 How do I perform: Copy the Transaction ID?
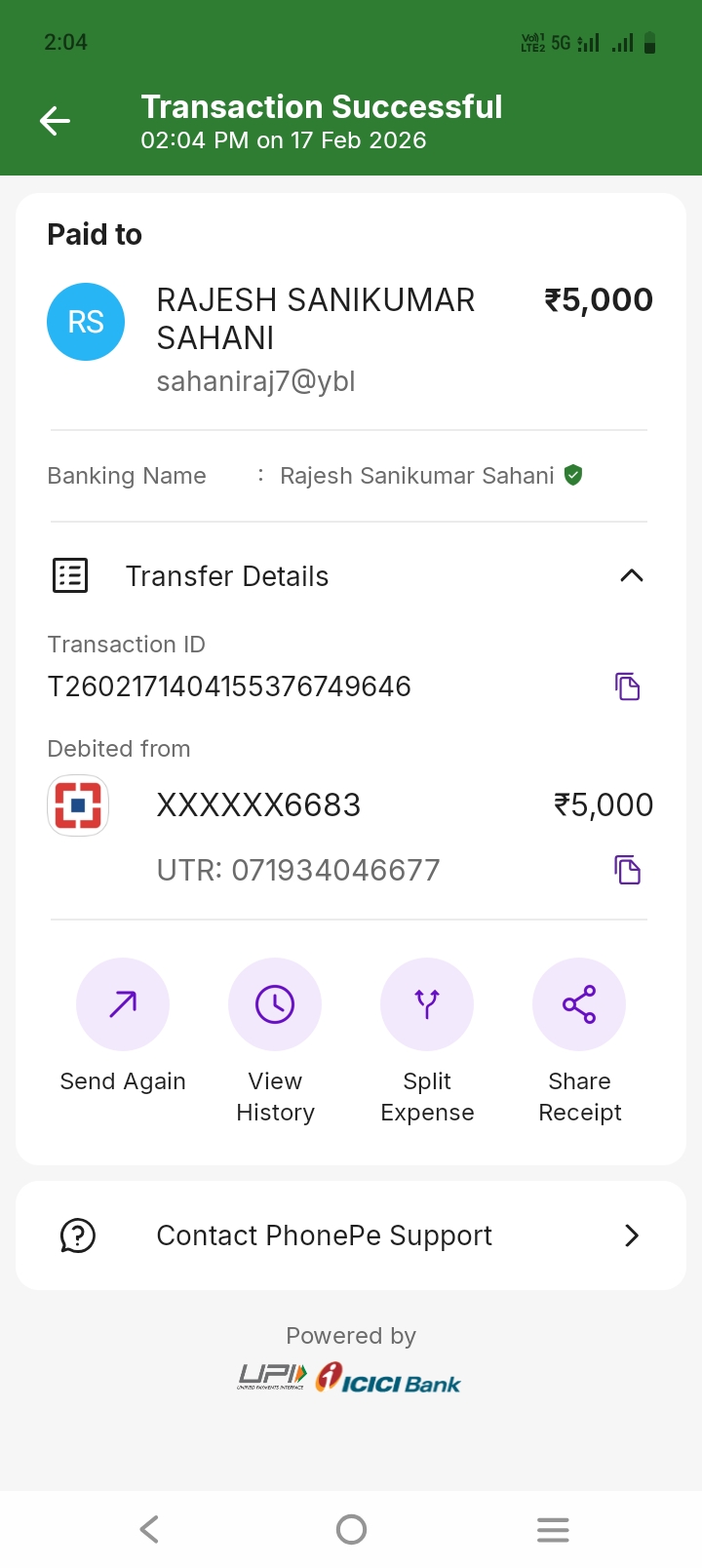point(627,686)
